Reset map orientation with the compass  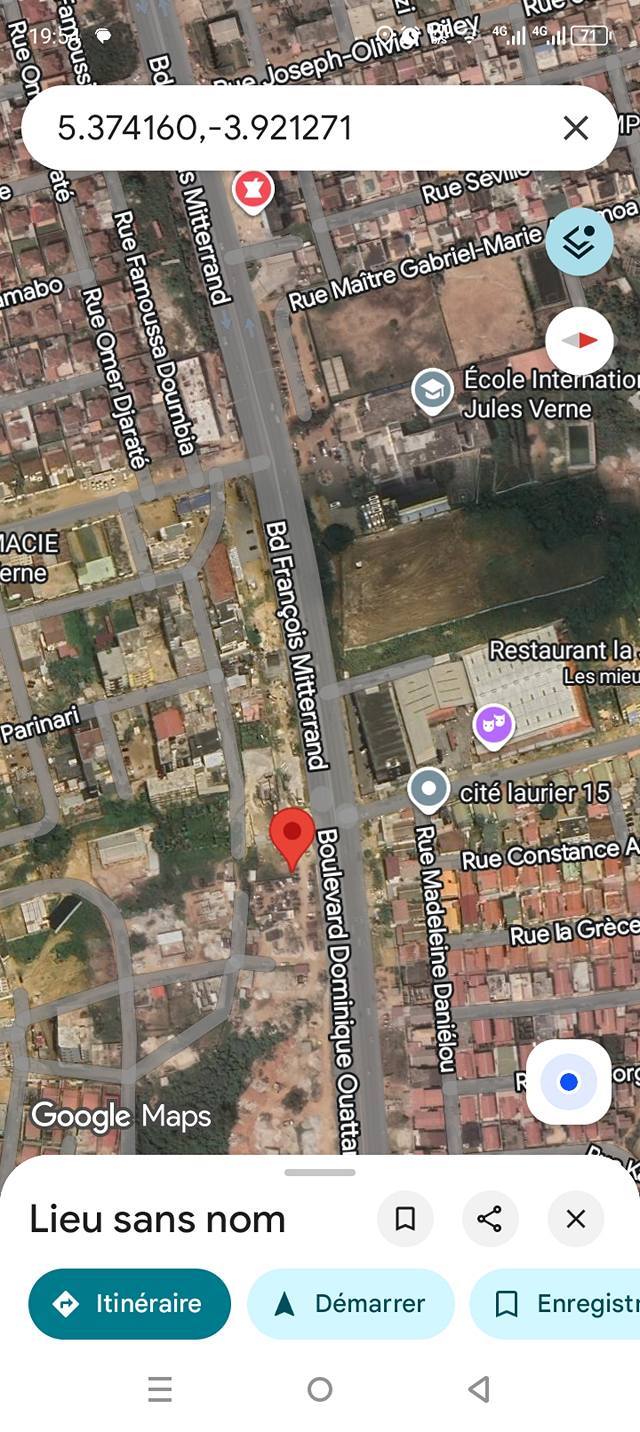[x=579, y=341]
